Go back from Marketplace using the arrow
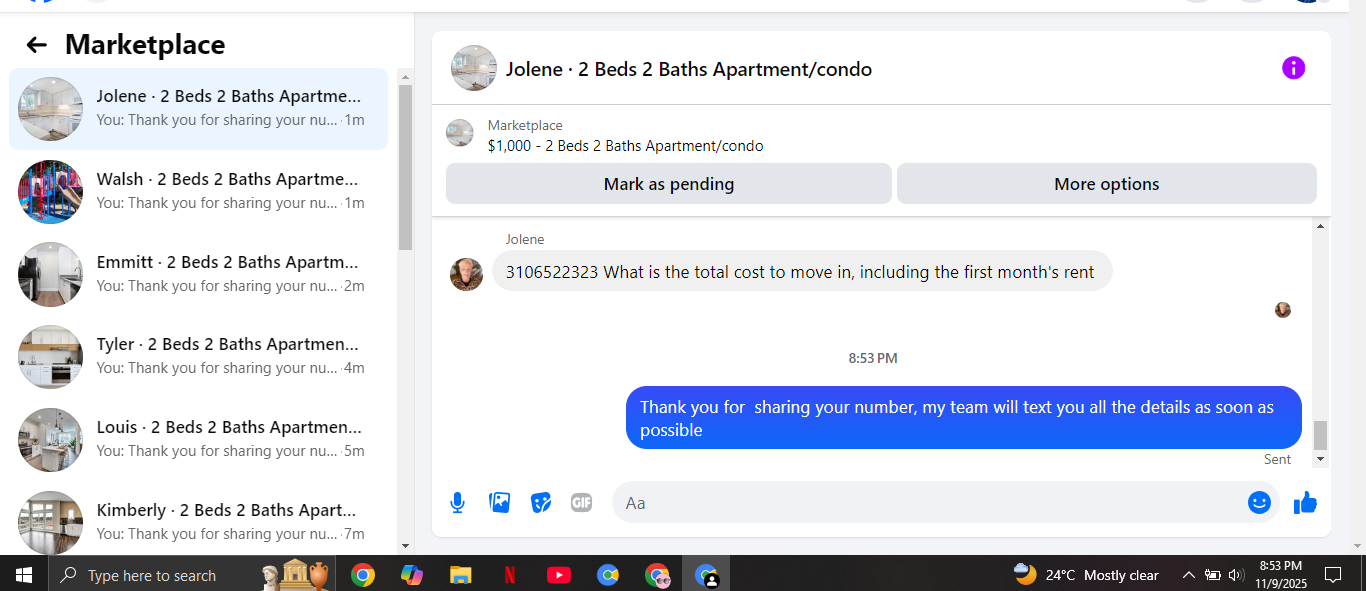The width and height of the screenshot is (1366, 591). coord(37,45)
